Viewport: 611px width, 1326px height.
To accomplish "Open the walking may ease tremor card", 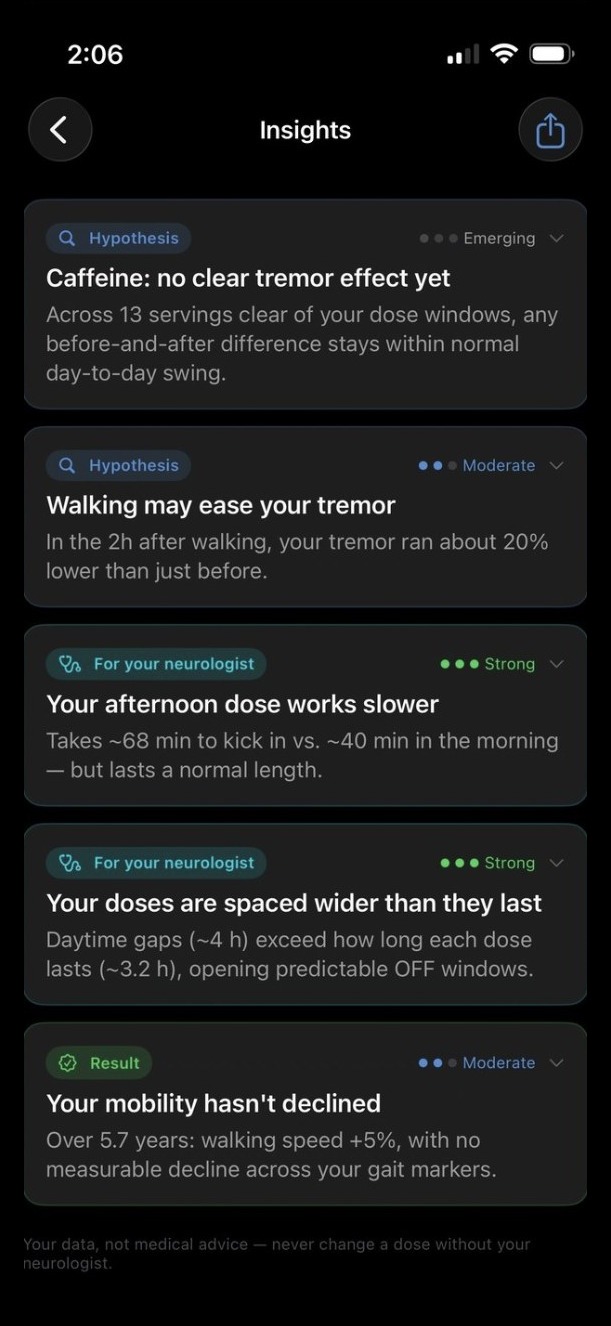I will pos(305,517).
